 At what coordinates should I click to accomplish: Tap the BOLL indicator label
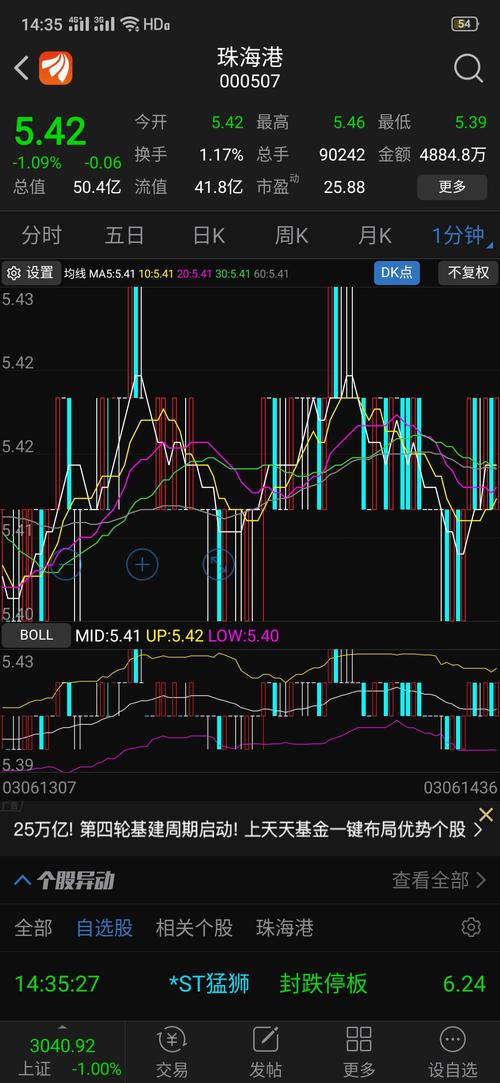click(x=36, y=635)
